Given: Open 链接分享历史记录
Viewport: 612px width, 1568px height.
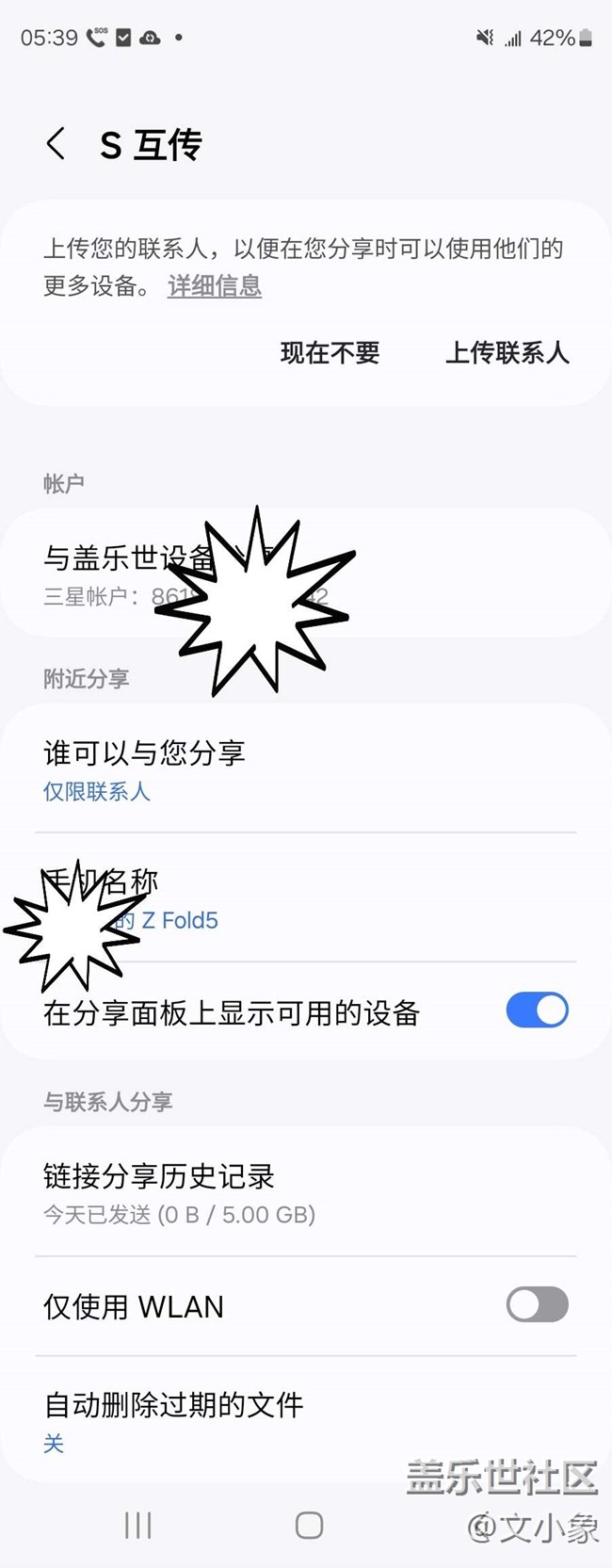Looking at the screenshot, I should (x=306, y=1192).
